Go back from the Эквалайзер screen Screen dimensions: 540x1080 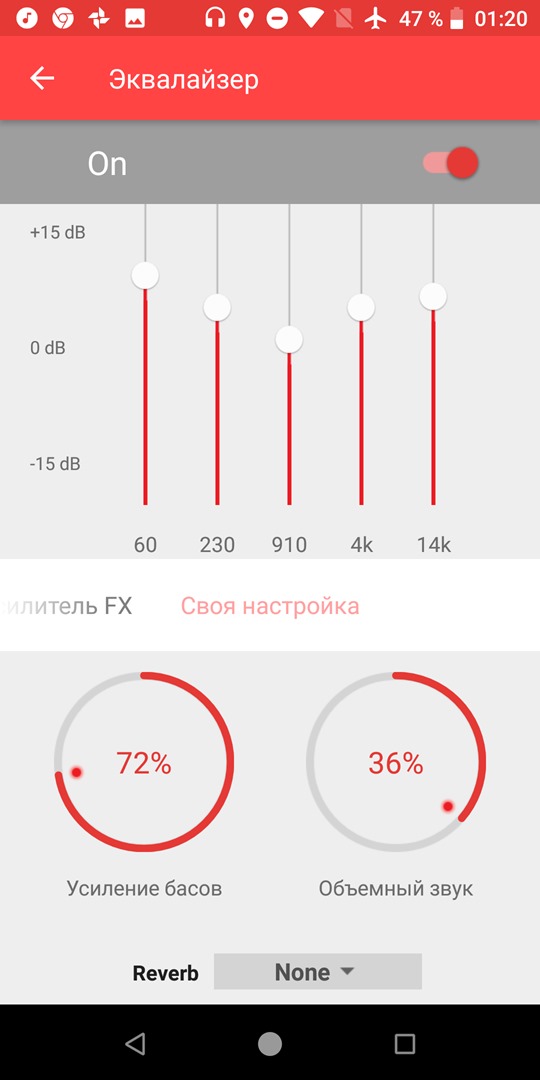click(x=42, y=79)
